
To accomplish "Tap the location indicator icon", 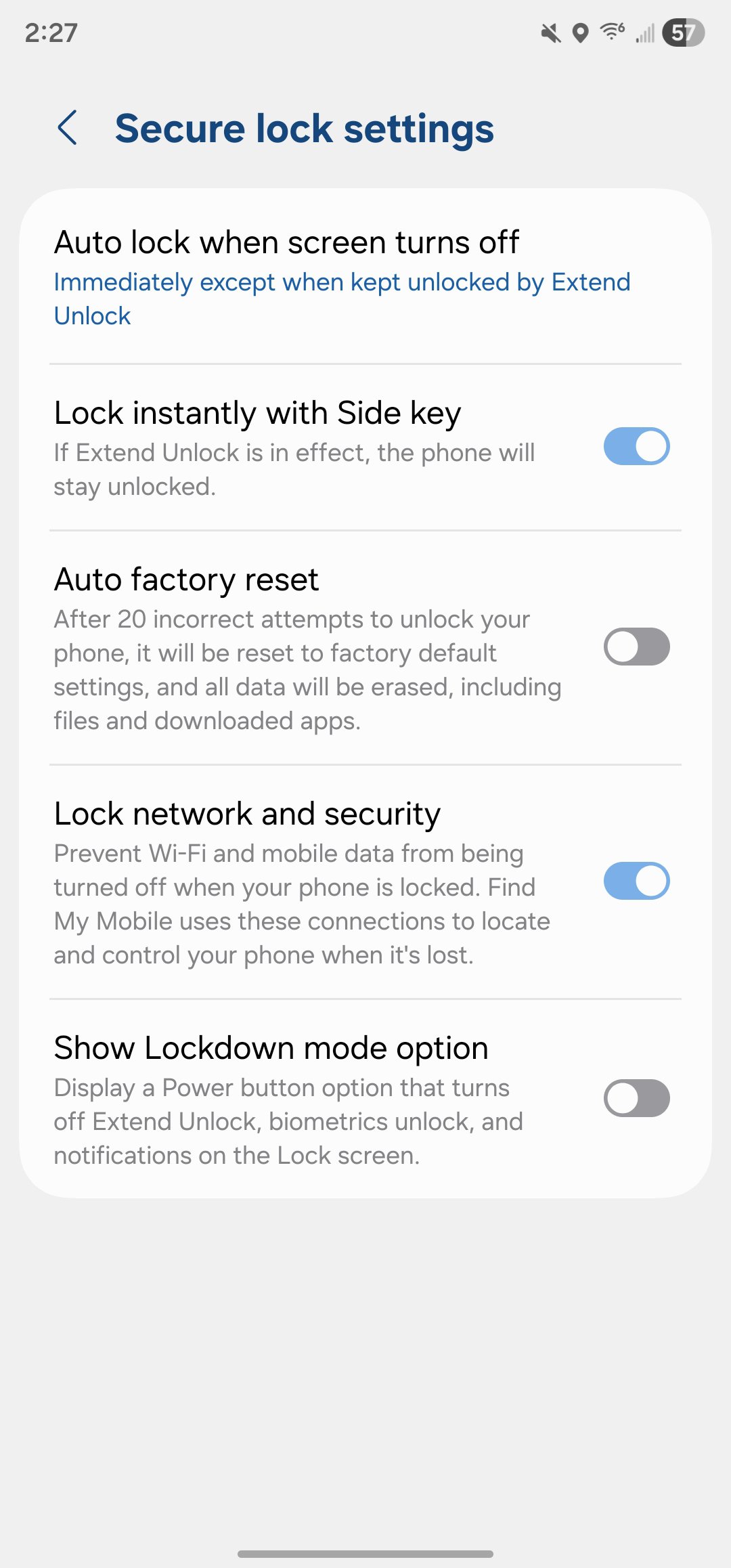I will coord(581,32).
